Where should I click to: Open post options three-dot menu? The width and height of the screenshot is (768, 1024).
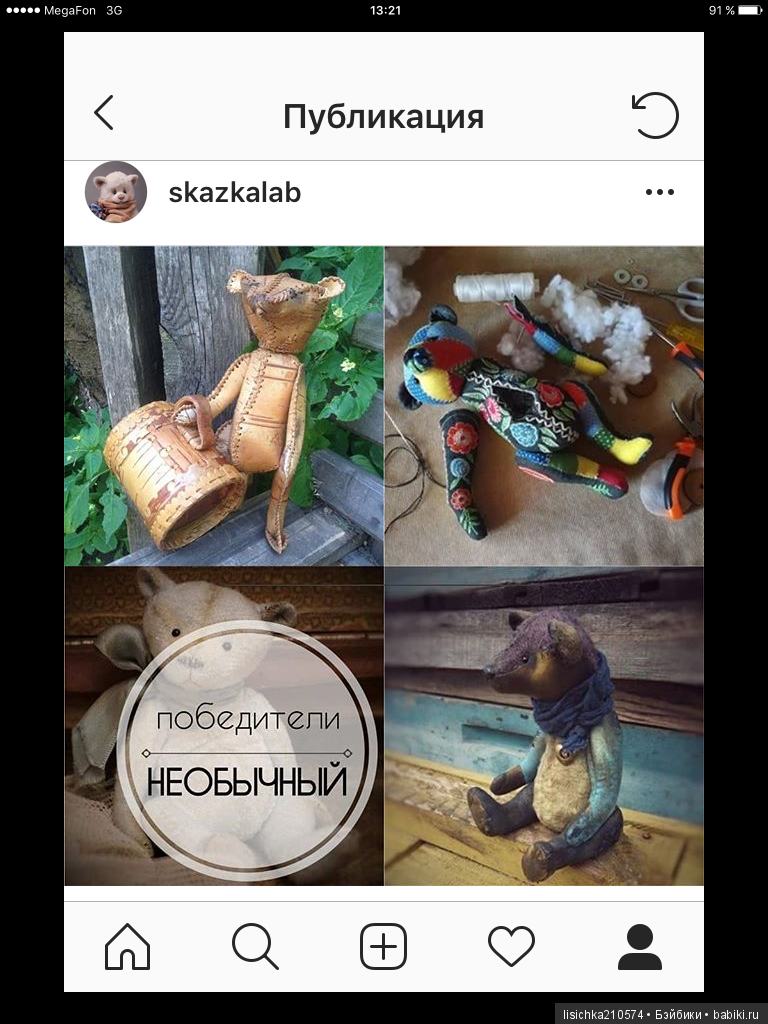660,193
